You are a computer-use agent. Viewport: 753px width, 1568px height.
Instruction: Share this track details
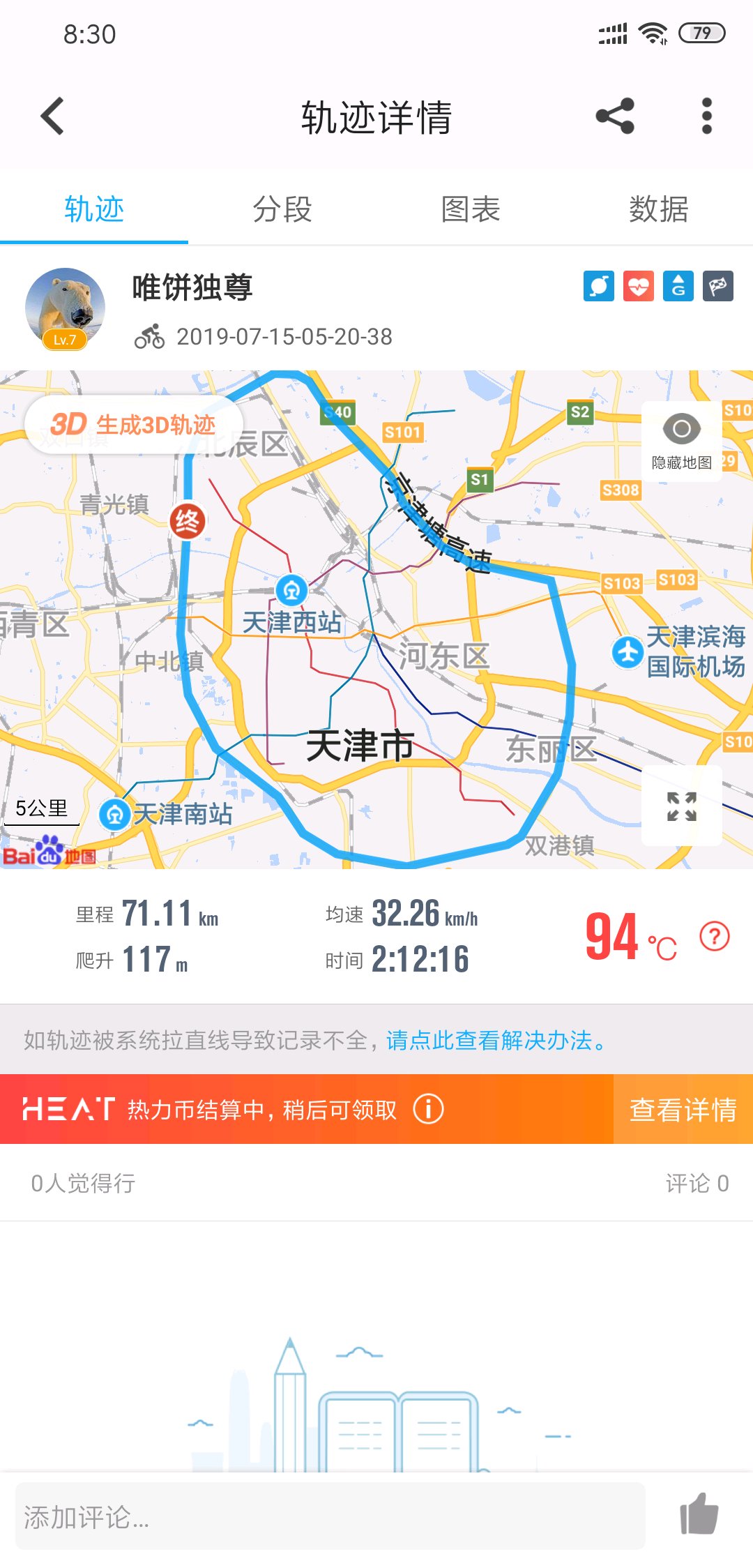615,116
